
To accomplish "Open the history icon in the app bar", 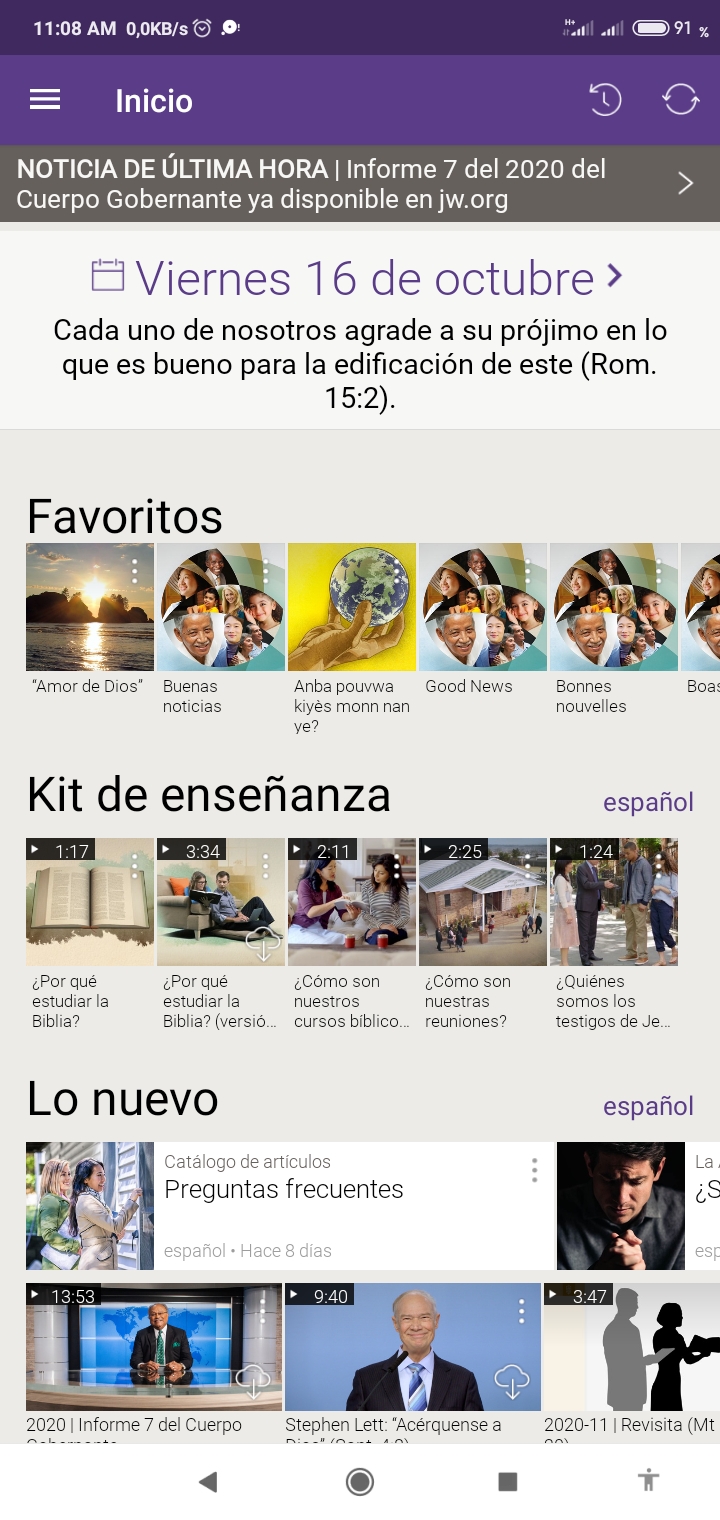I will tap(605, 100).
